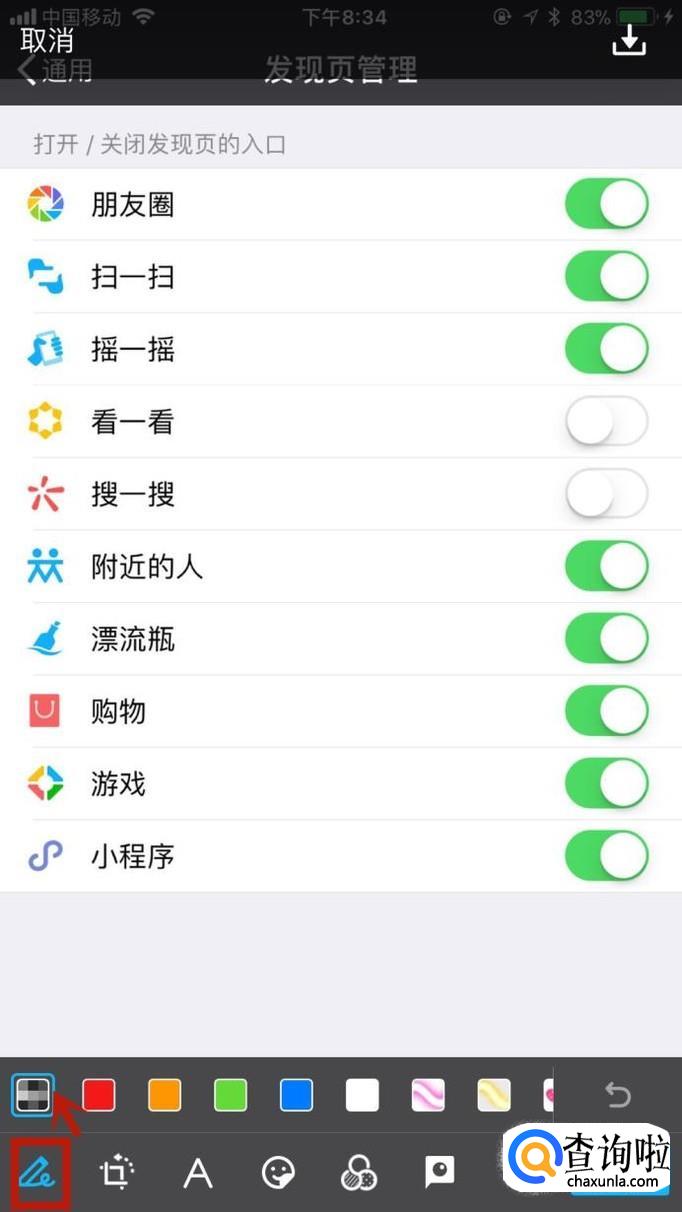Switch brush color to blue
The width and height of the screenshot is (682, 1212).
pos(296,1095)
